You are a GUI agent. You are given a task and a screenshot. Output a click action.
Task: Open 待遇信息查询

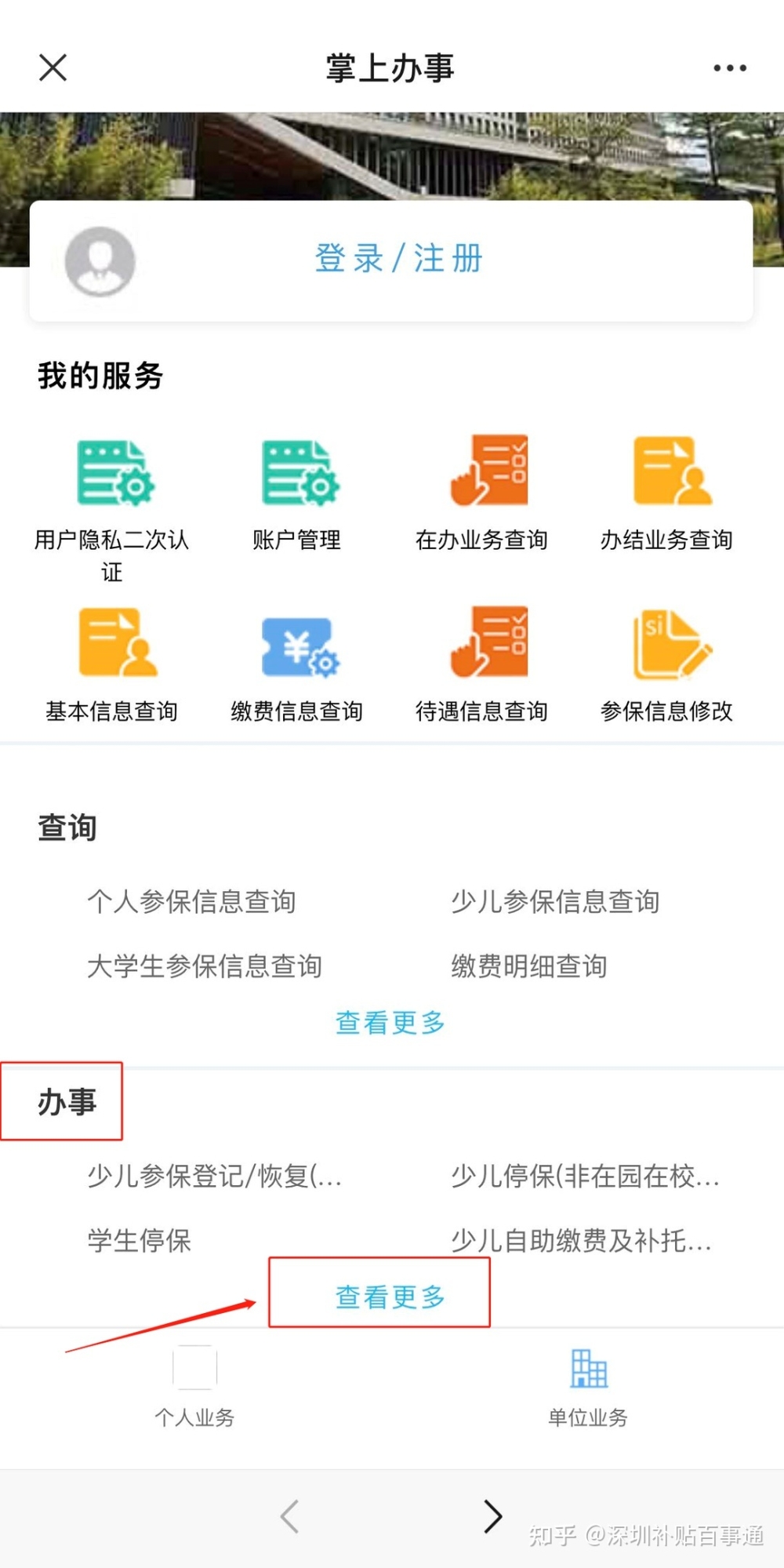tap(482, 665)
